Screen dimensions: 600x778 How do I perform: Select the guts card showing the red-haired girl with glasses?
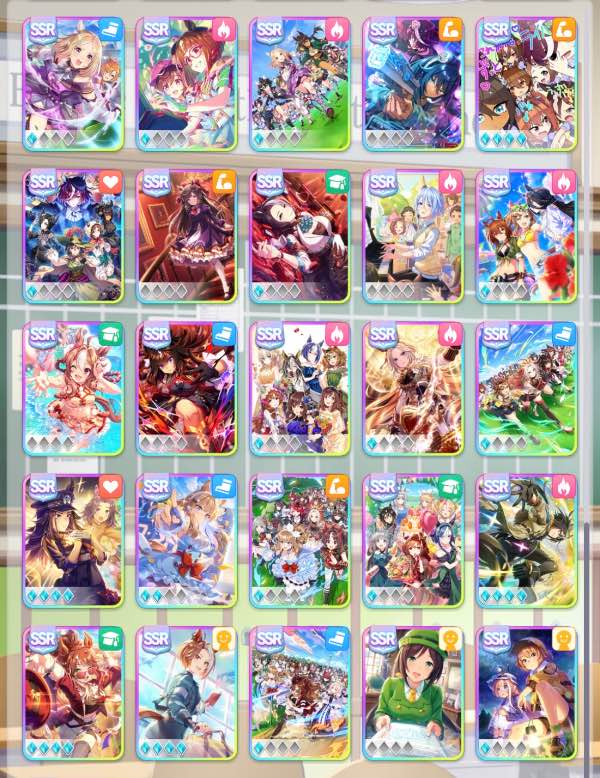(x=186, y=84)
